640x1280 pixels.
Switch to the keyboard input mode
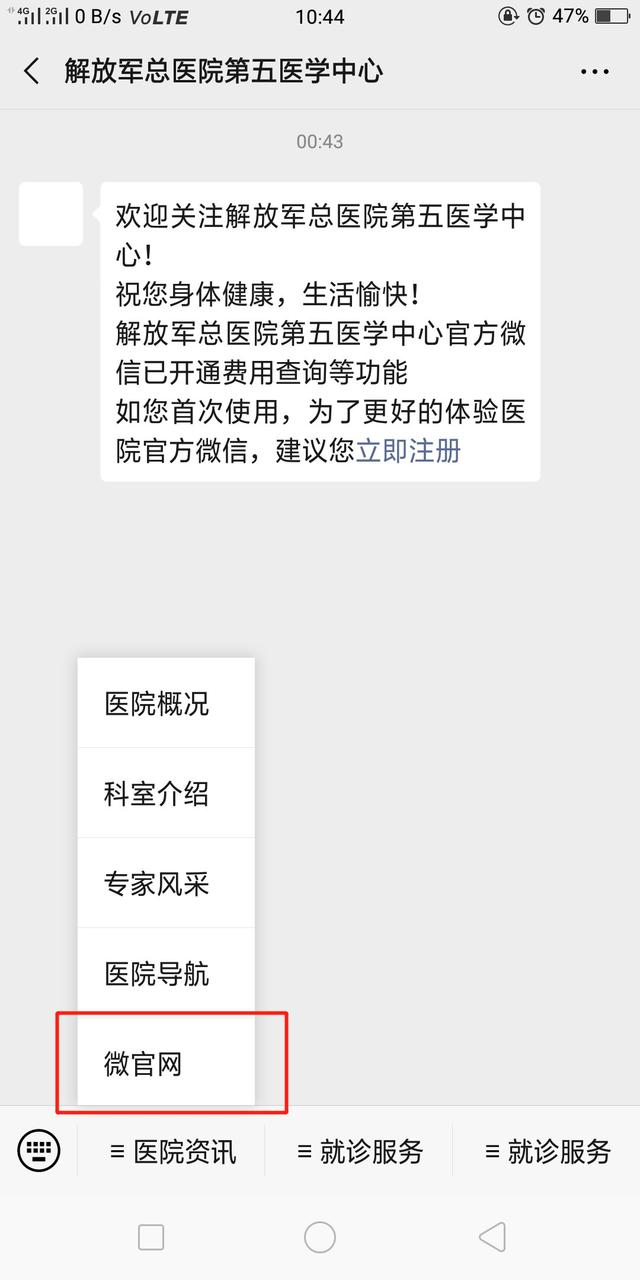point(39,1151)
